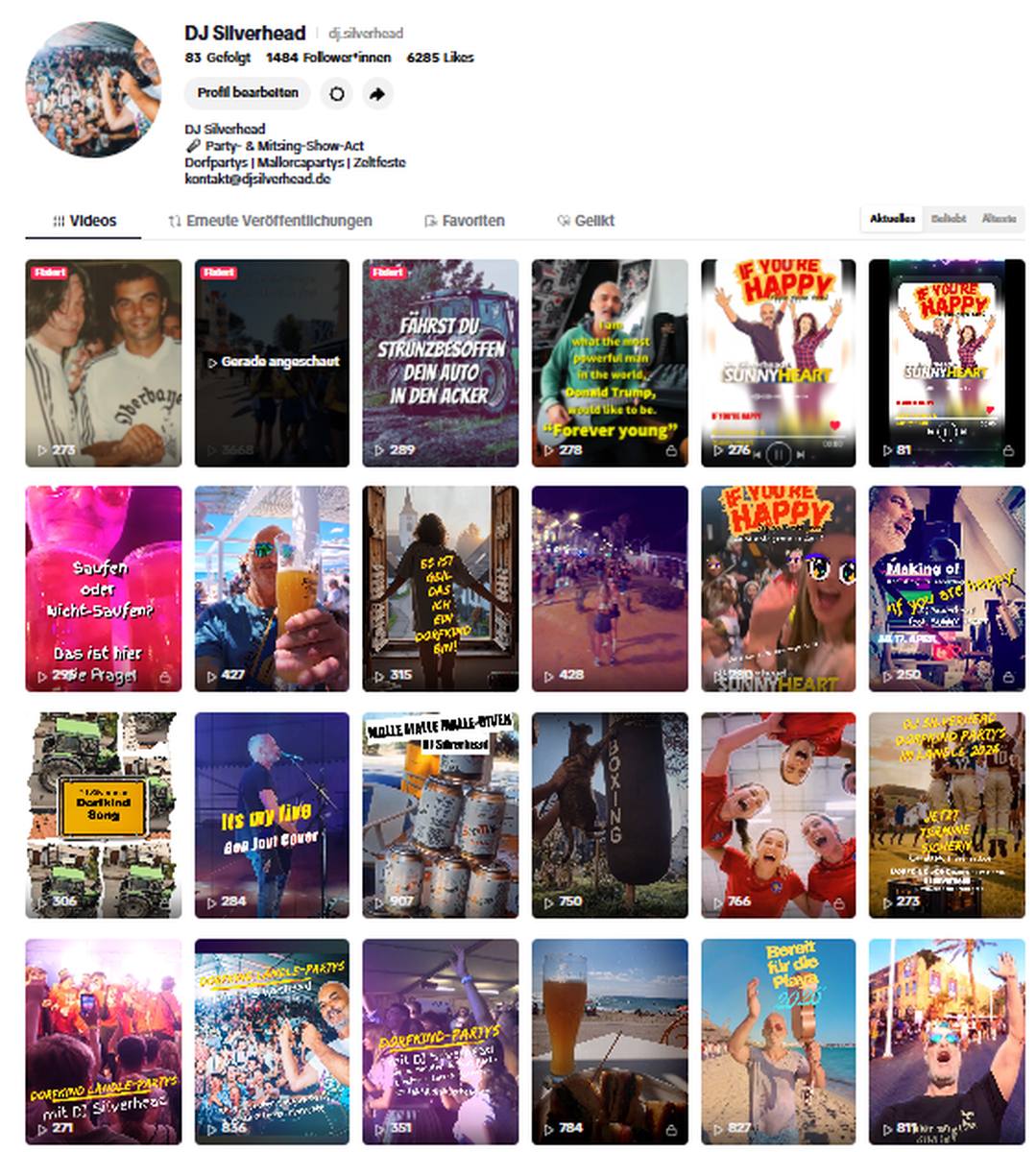This screenshot has width=1036, height=1152.
Task: Play the Bereit für die Playa video
Action: [x=778, y=1042]
